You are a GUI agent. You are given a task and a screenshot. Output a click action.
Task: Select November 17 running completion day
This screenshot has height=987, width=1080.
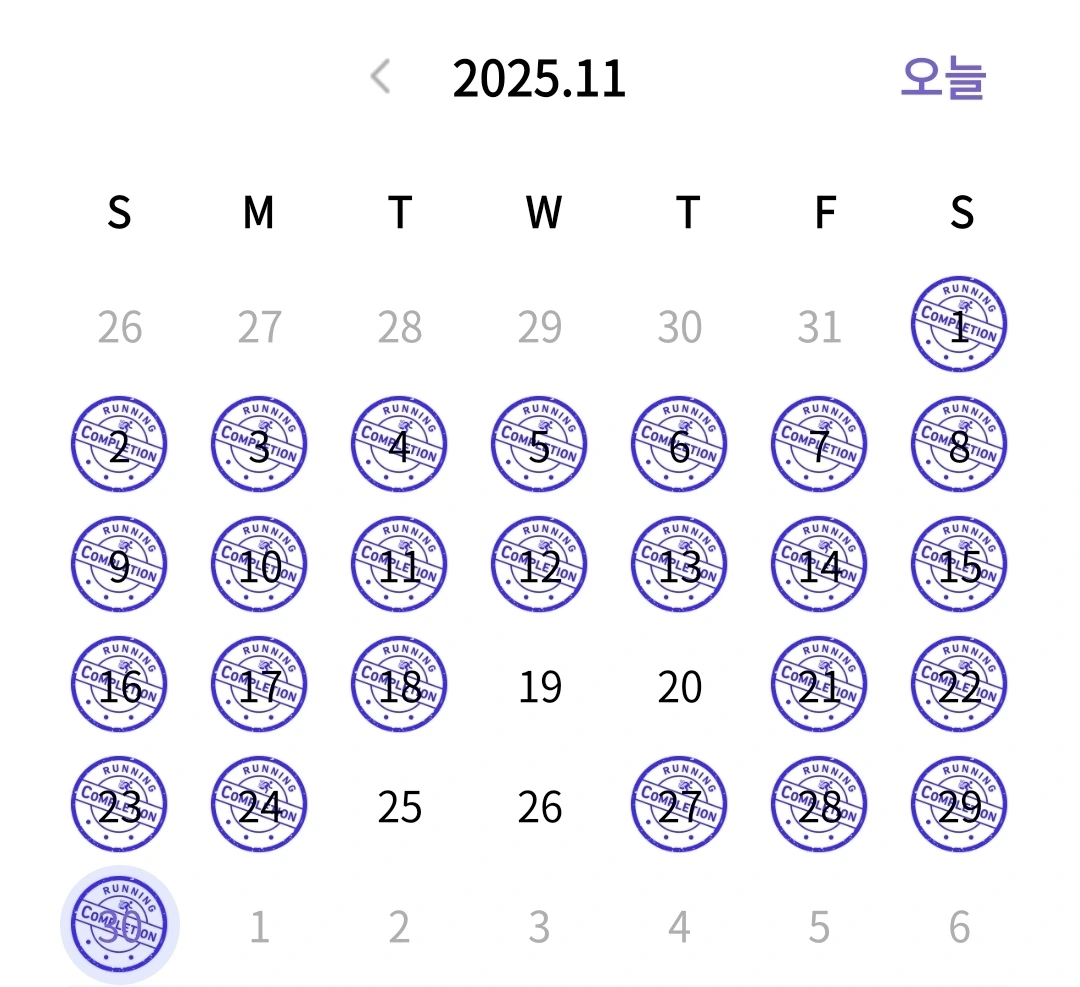(259, 684)
